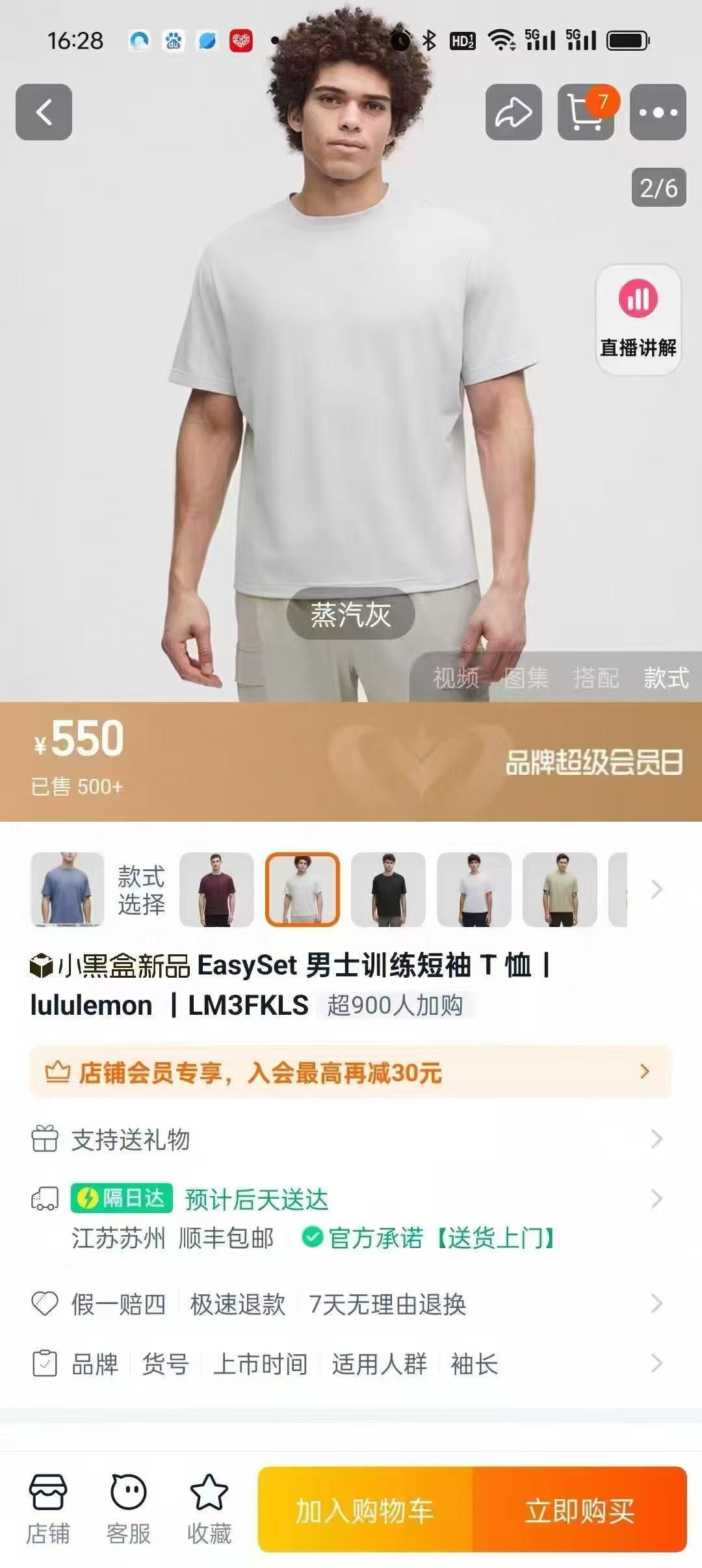The width and height of the screenshot is (702, 1568).
Task: Open the 假一赔四 service guarantee row
Action: pyautogui.click(x=350, y=1304)
